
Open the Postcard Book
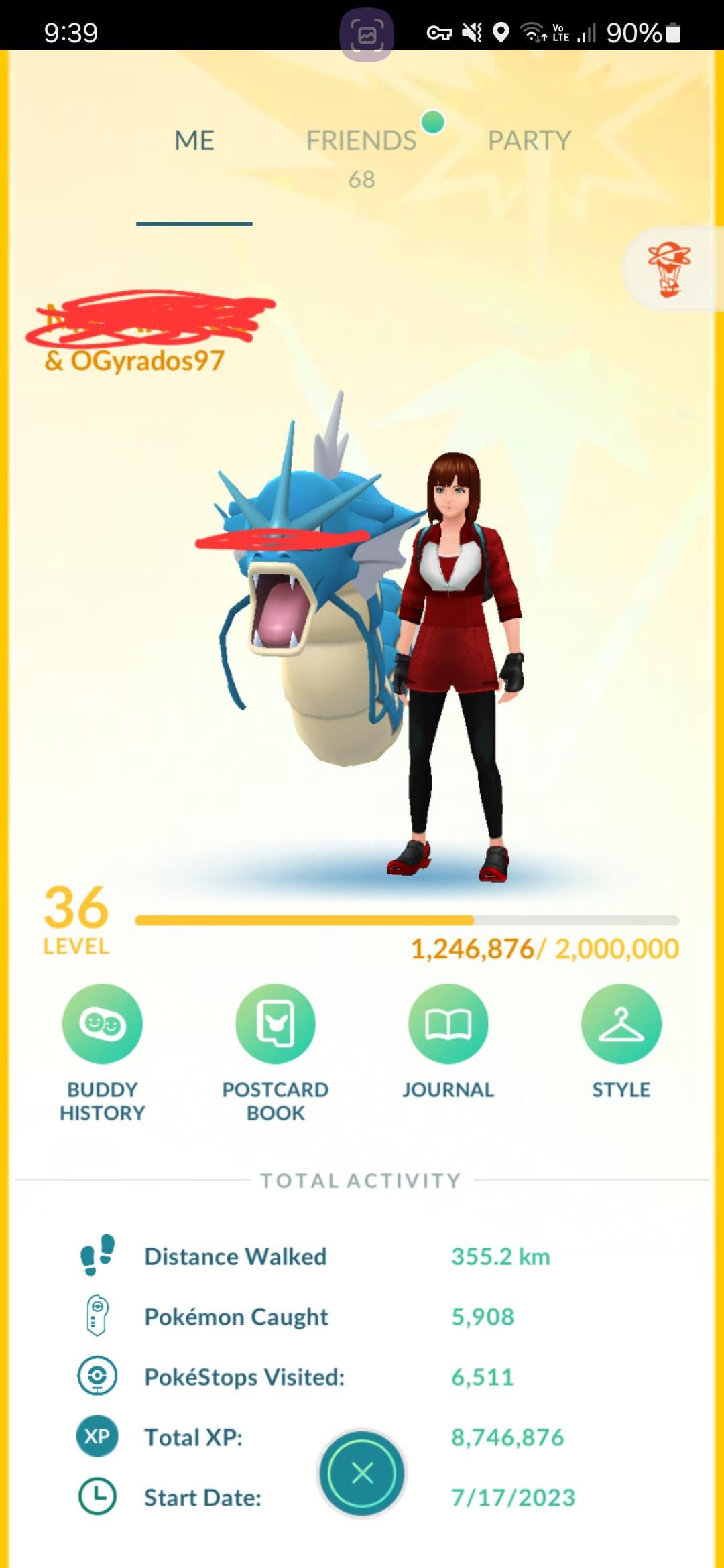(276, 1024)
